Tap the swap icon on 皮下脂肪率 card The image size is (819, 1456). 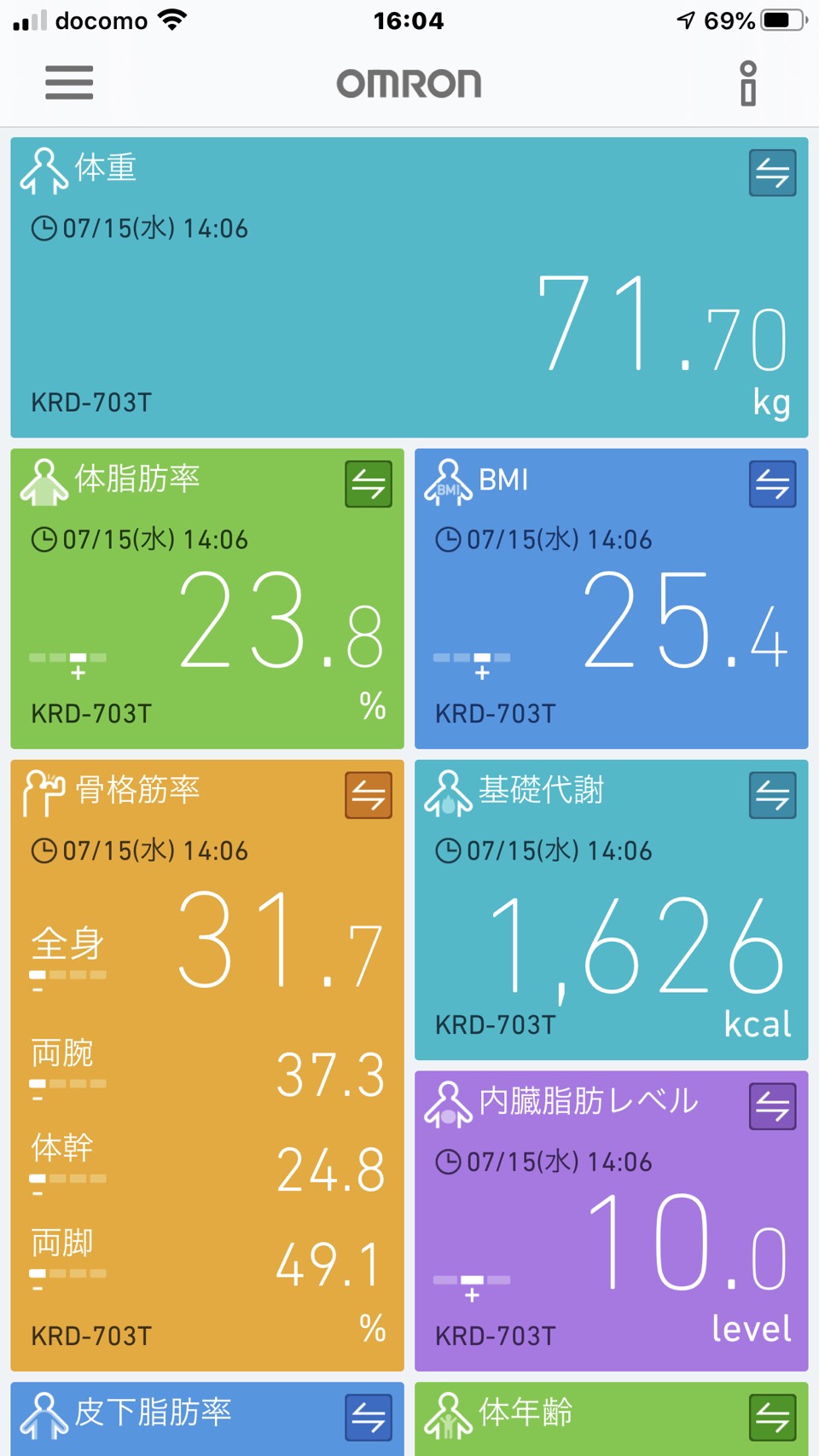pyautogui.click(x=369, y=1418)
